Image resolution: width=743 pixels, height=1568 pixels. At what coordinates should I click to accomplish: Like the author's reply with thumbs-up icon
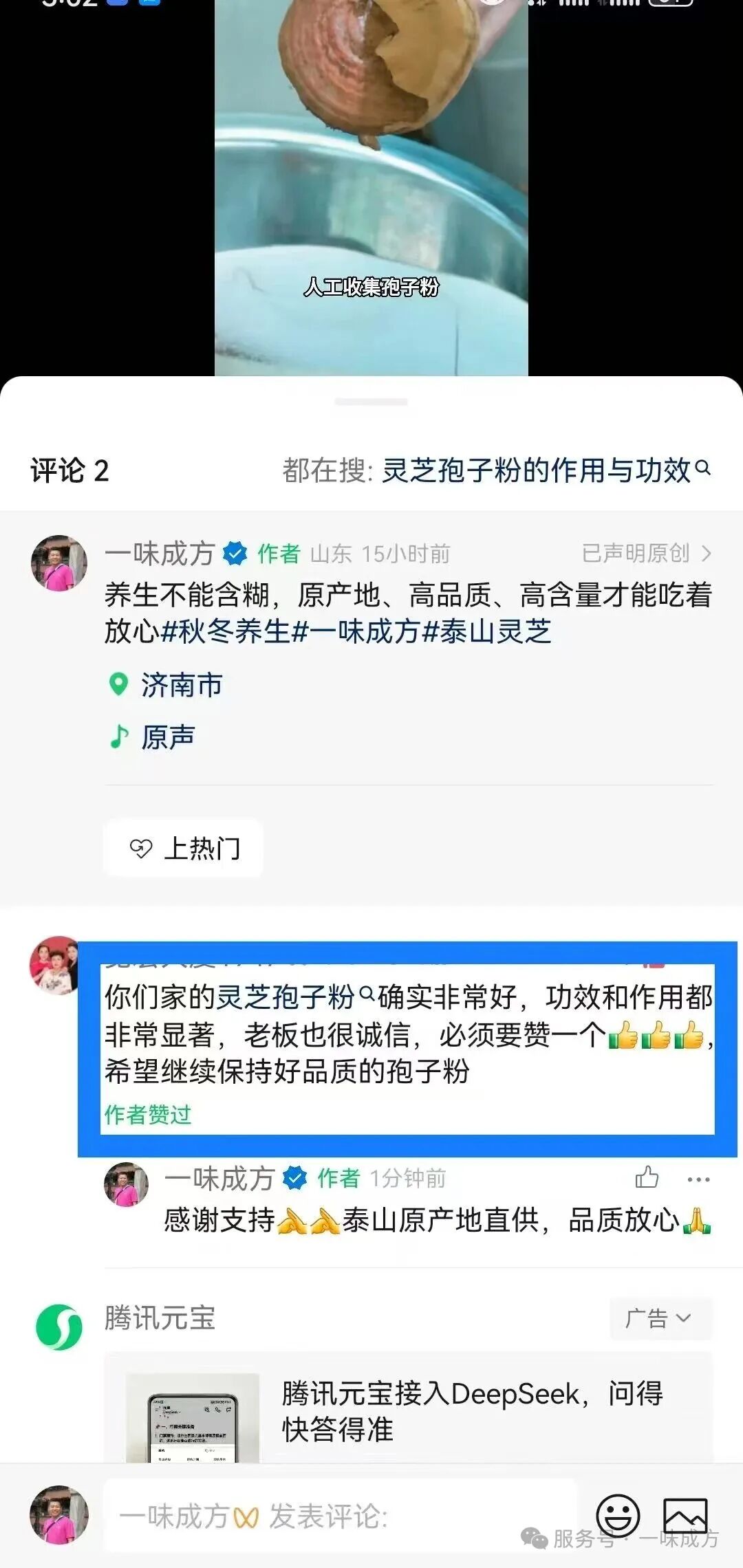click(647, 1177)
